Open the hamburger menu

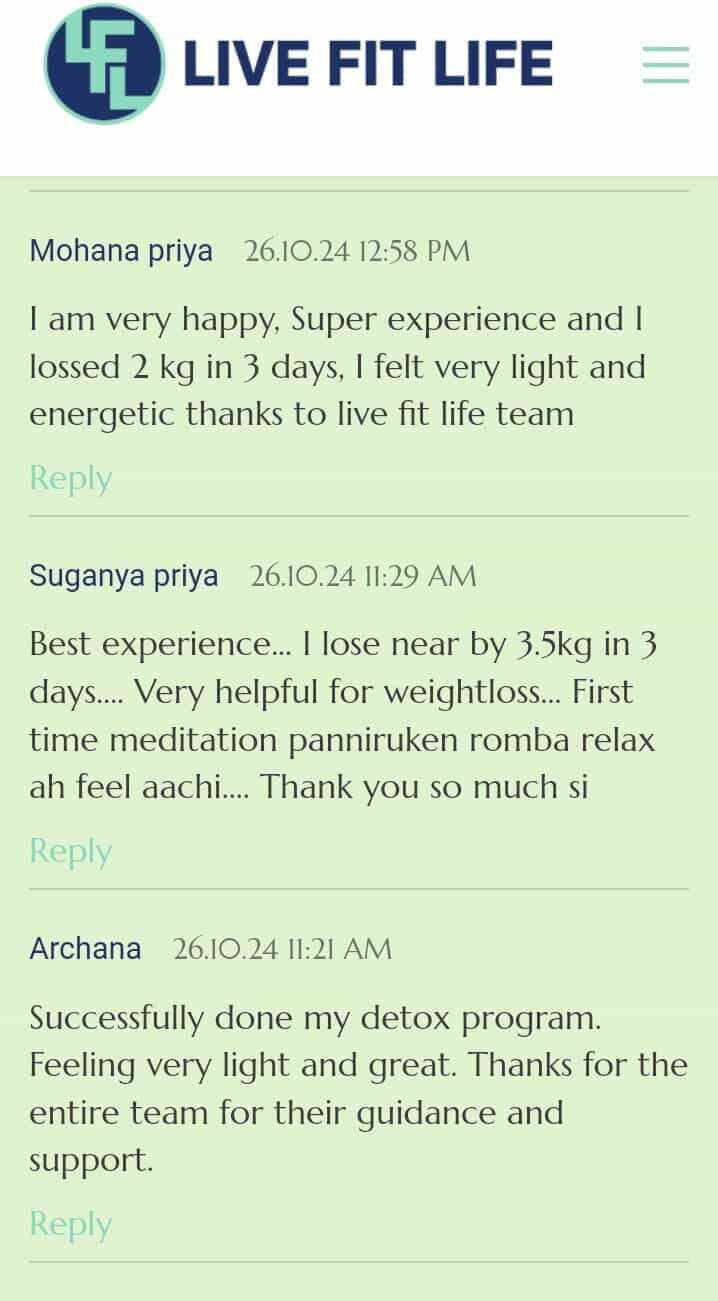665,64
